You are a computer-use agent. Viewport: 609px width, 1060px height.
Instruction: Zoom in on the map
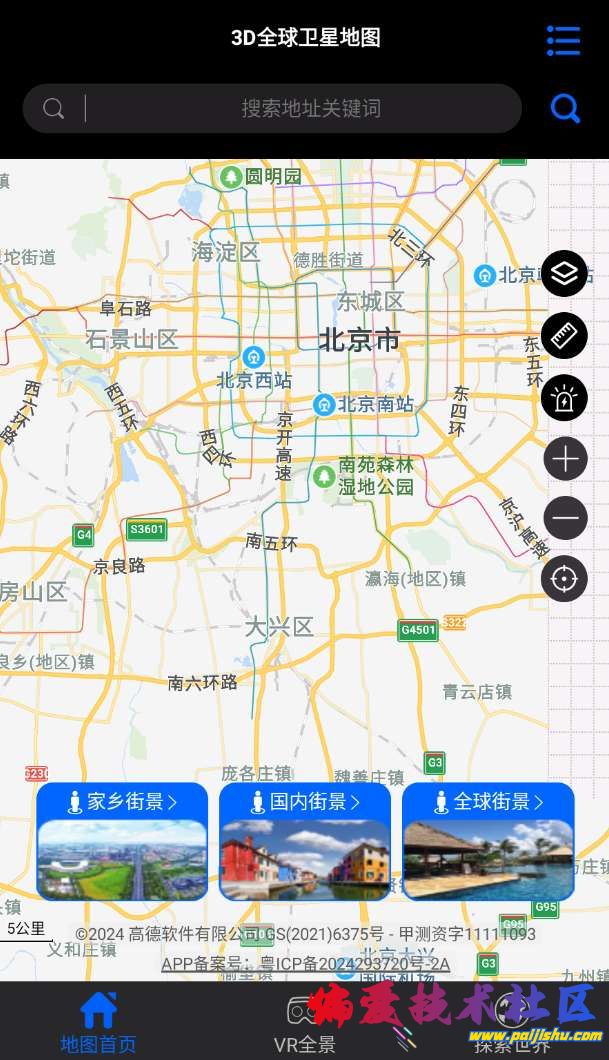[x=565, y=460]
